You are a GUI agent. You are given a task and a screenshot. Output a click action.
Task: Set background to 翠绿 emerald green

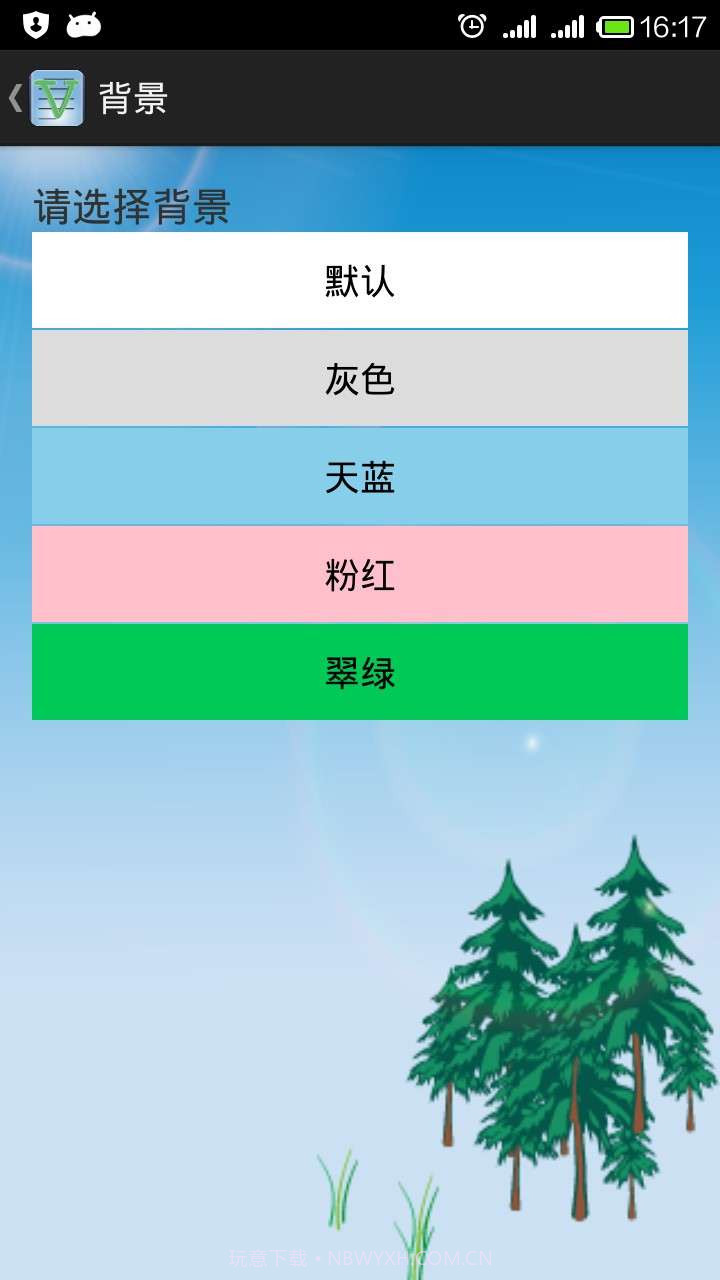point(360,672)
